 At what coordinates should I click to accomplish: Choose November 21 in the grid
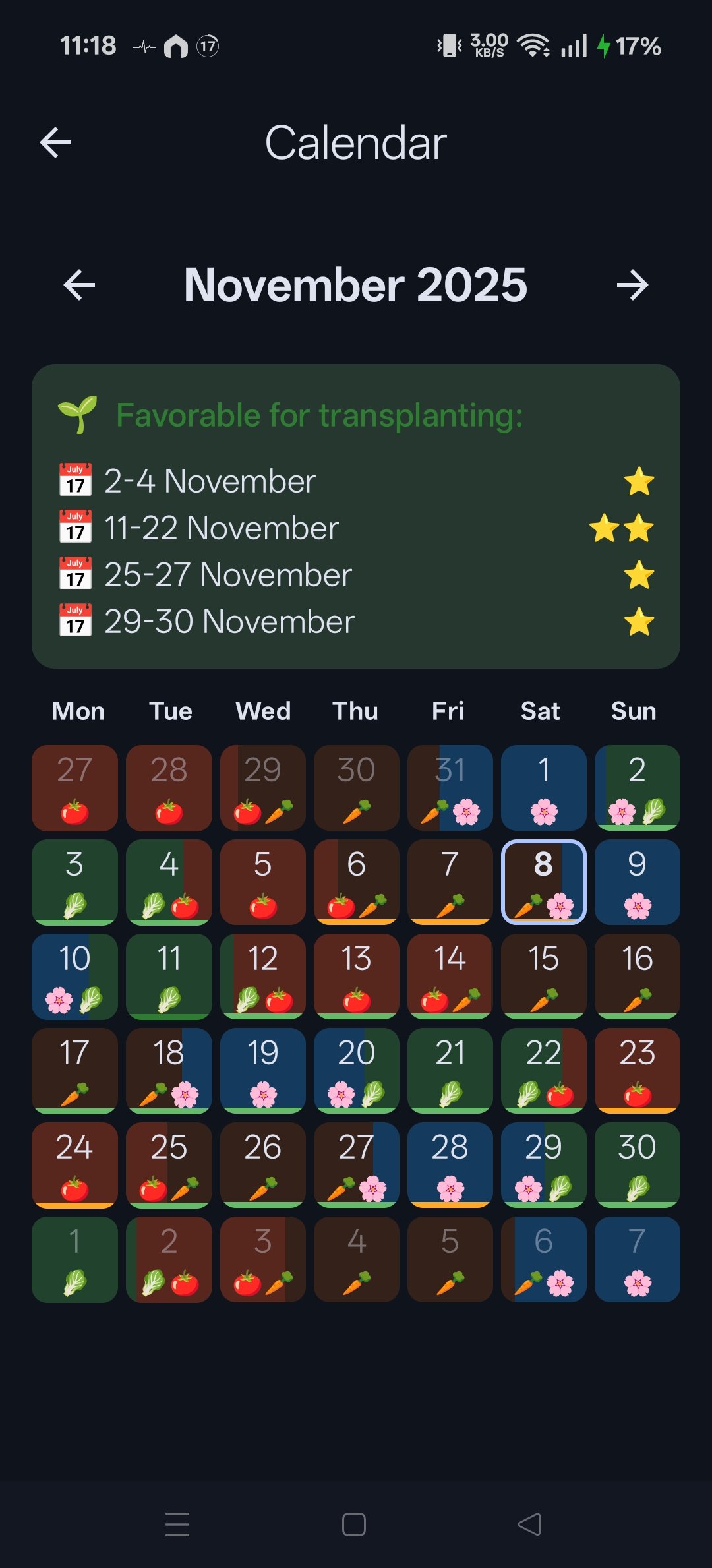(x=450, y=1070)
